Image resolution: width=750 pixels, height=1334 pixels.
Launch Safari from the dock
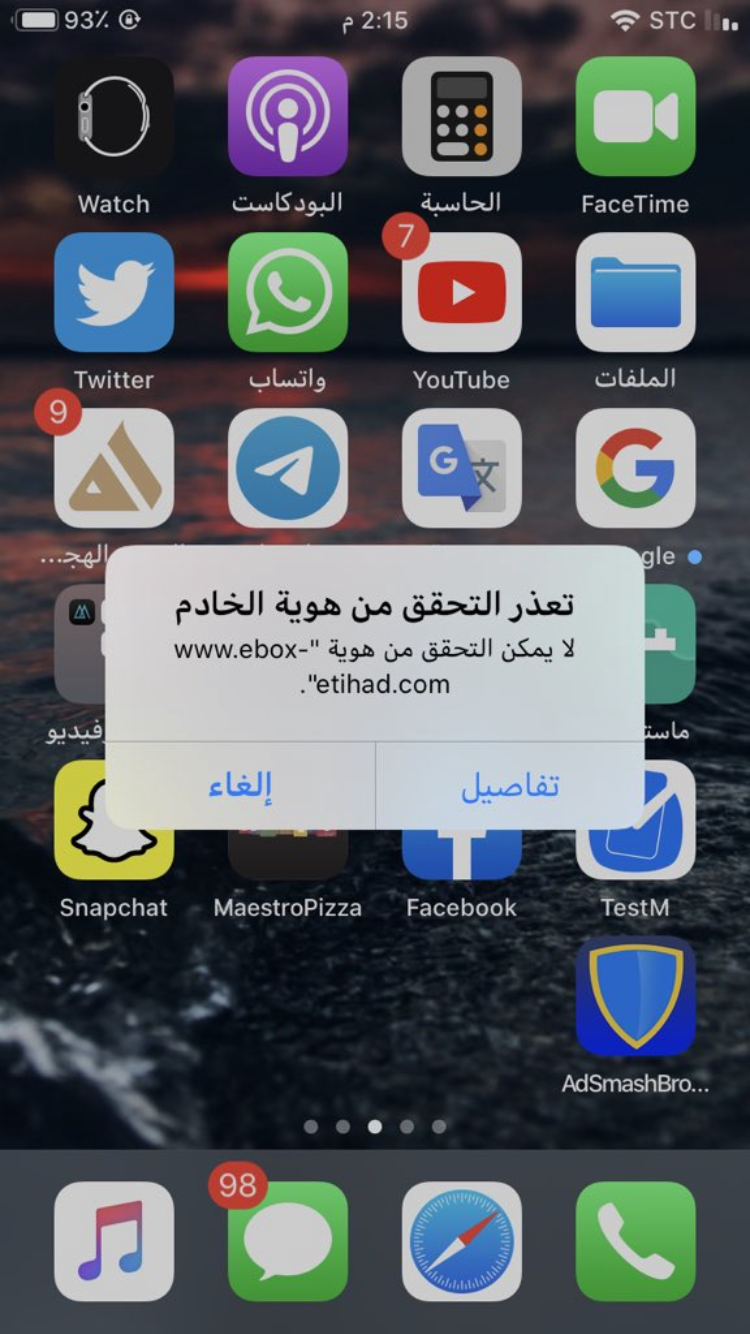[x=461, y=1241]
